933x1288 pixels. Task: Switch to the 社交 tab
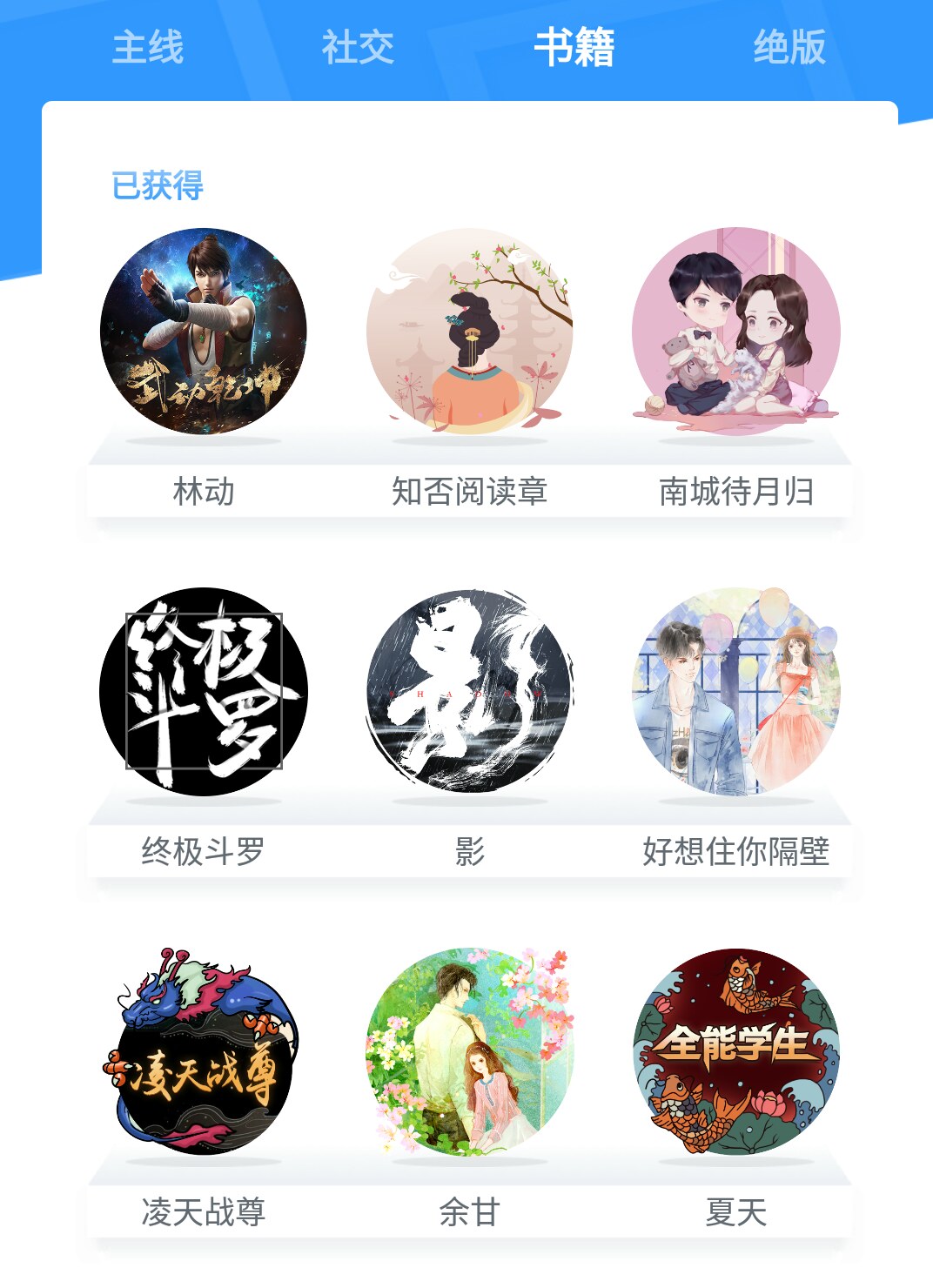pyautogui.click(x=358, y=47)
